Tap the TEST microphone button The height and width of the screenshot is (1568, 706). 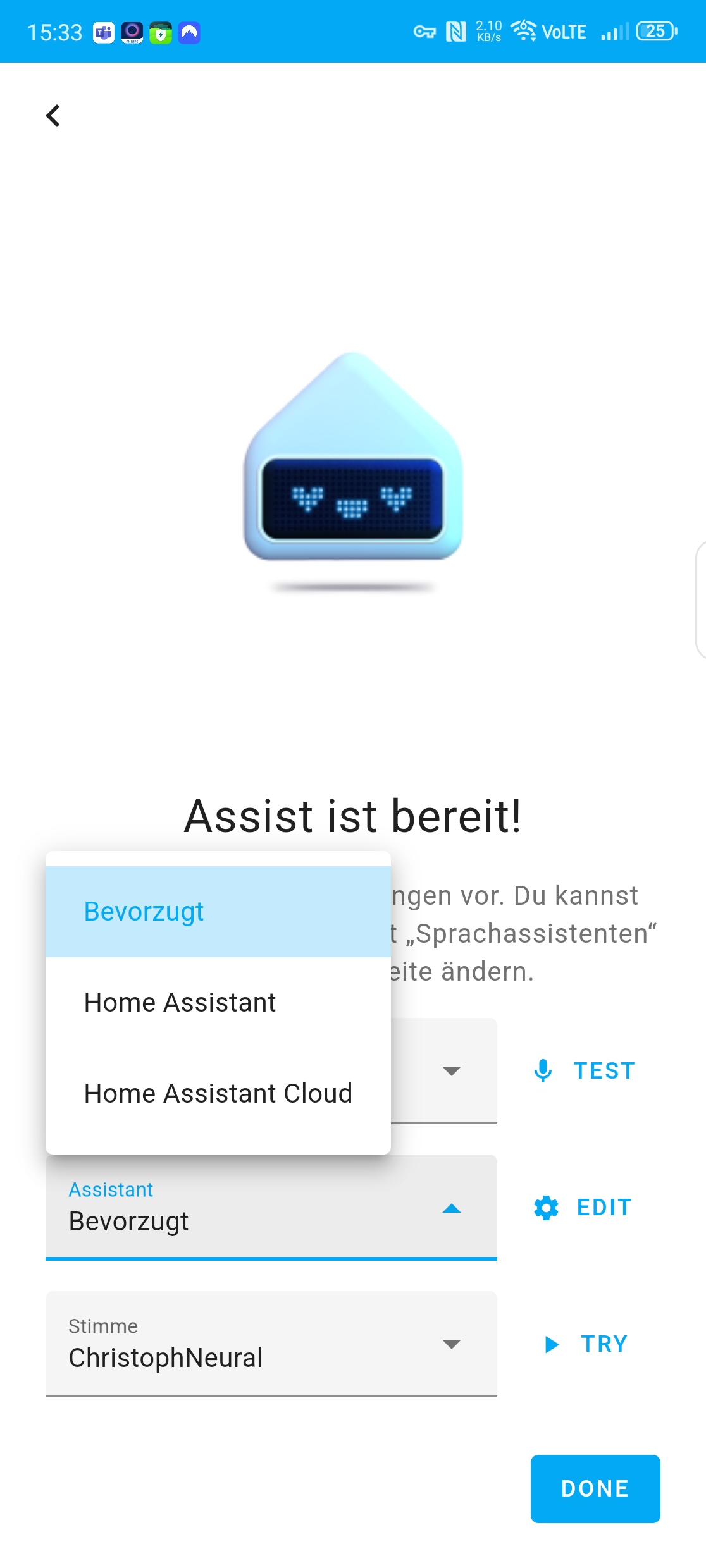585,1070
